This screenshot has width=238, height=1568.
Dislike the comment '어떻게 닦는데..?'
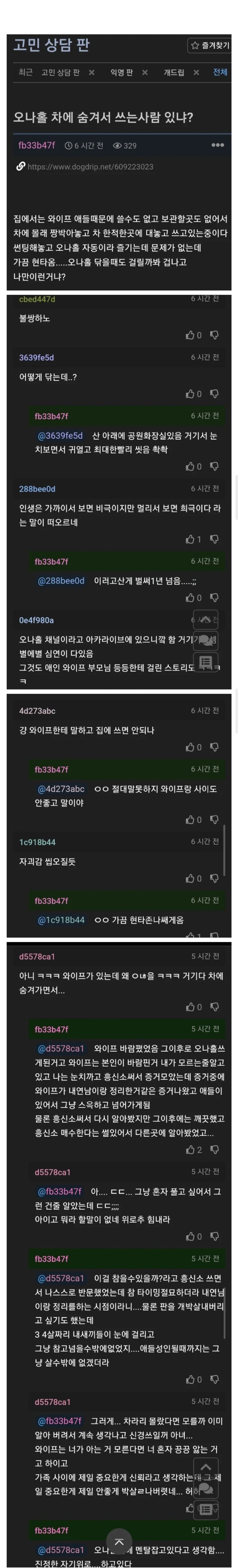tap(214, 394)
